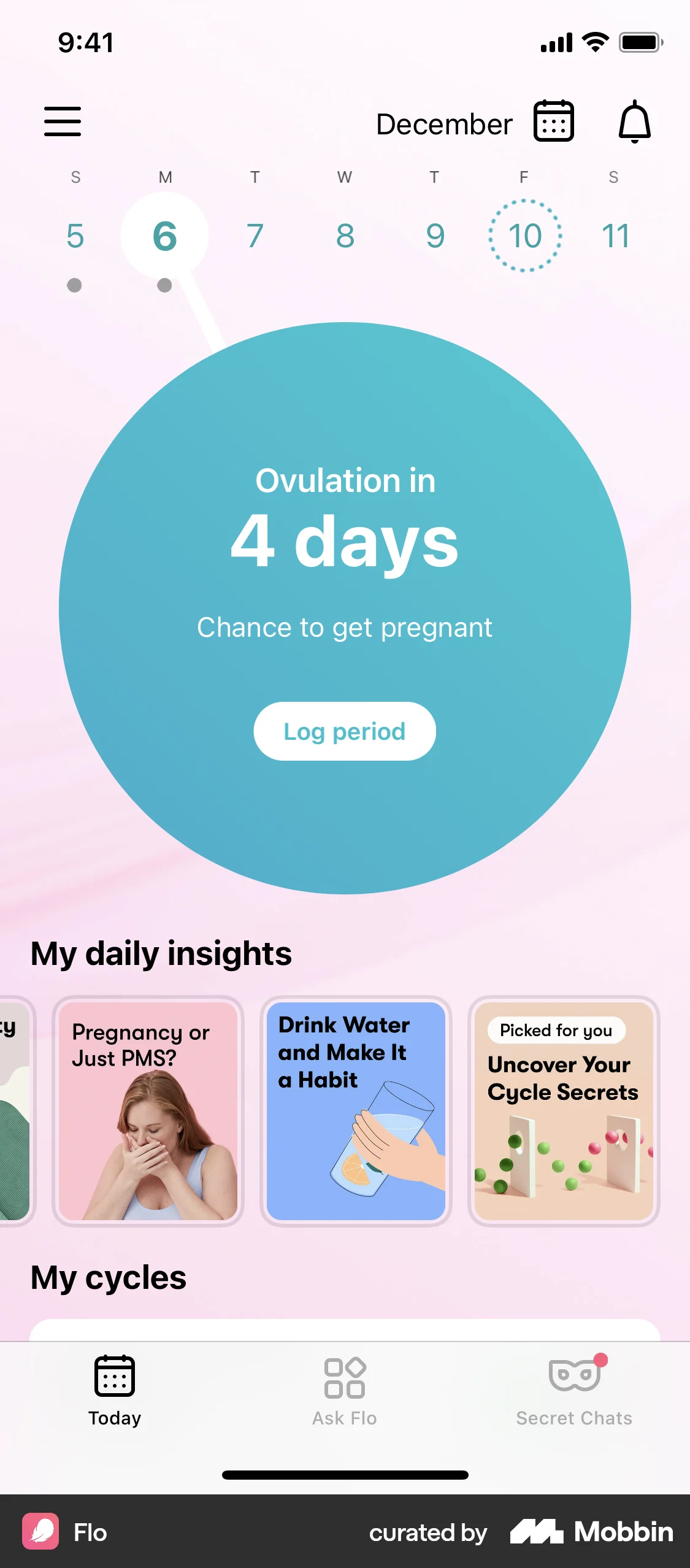Open the calendar view via calendar icon
This screenshot has width=690, height=1568.
[x=553, y=121]
